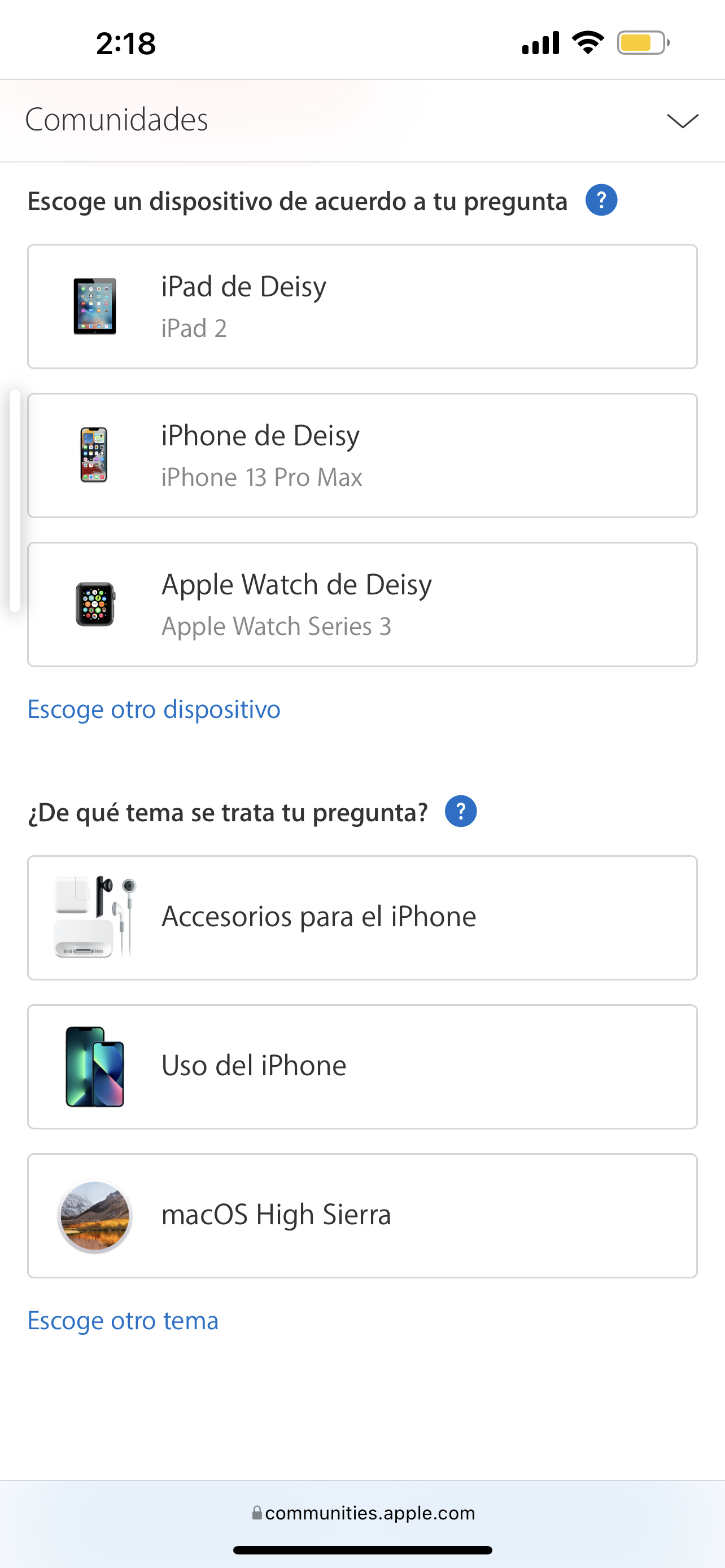Image resolution: width=725 pixels, height=1568 pixels.
Task: Expand the Comunidades dropdown chevron
Action: (x=683, y=121)
